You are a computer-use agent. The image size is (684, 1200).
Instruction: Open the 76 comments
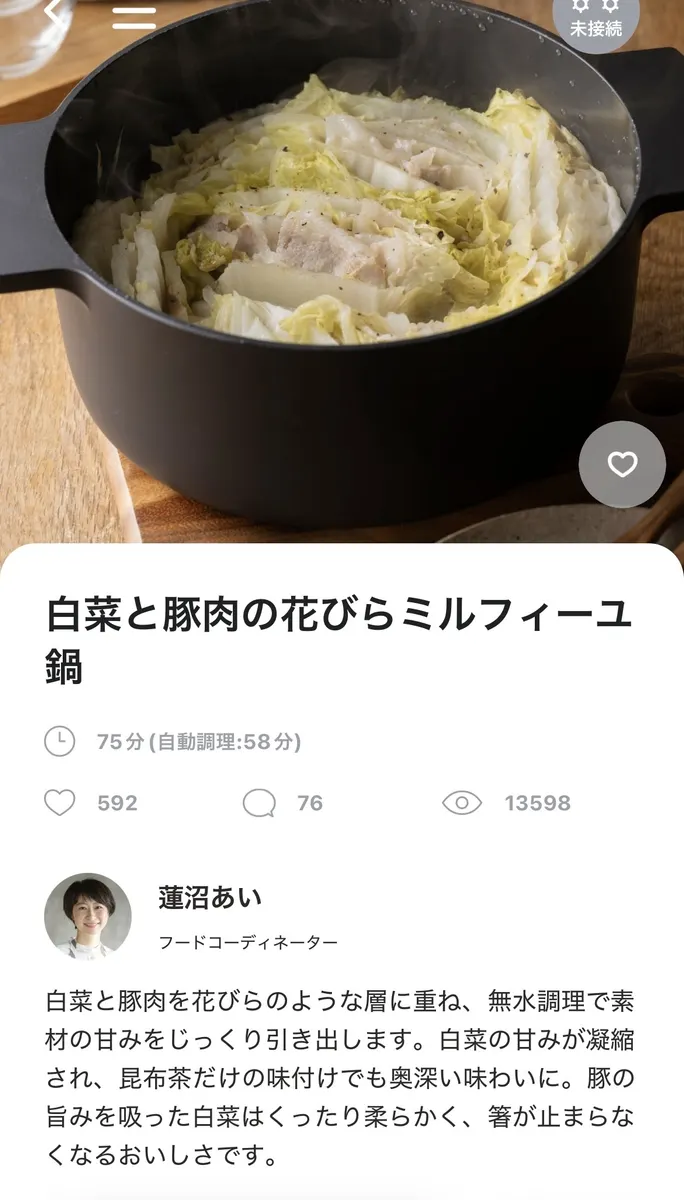(x=284, y=802)
